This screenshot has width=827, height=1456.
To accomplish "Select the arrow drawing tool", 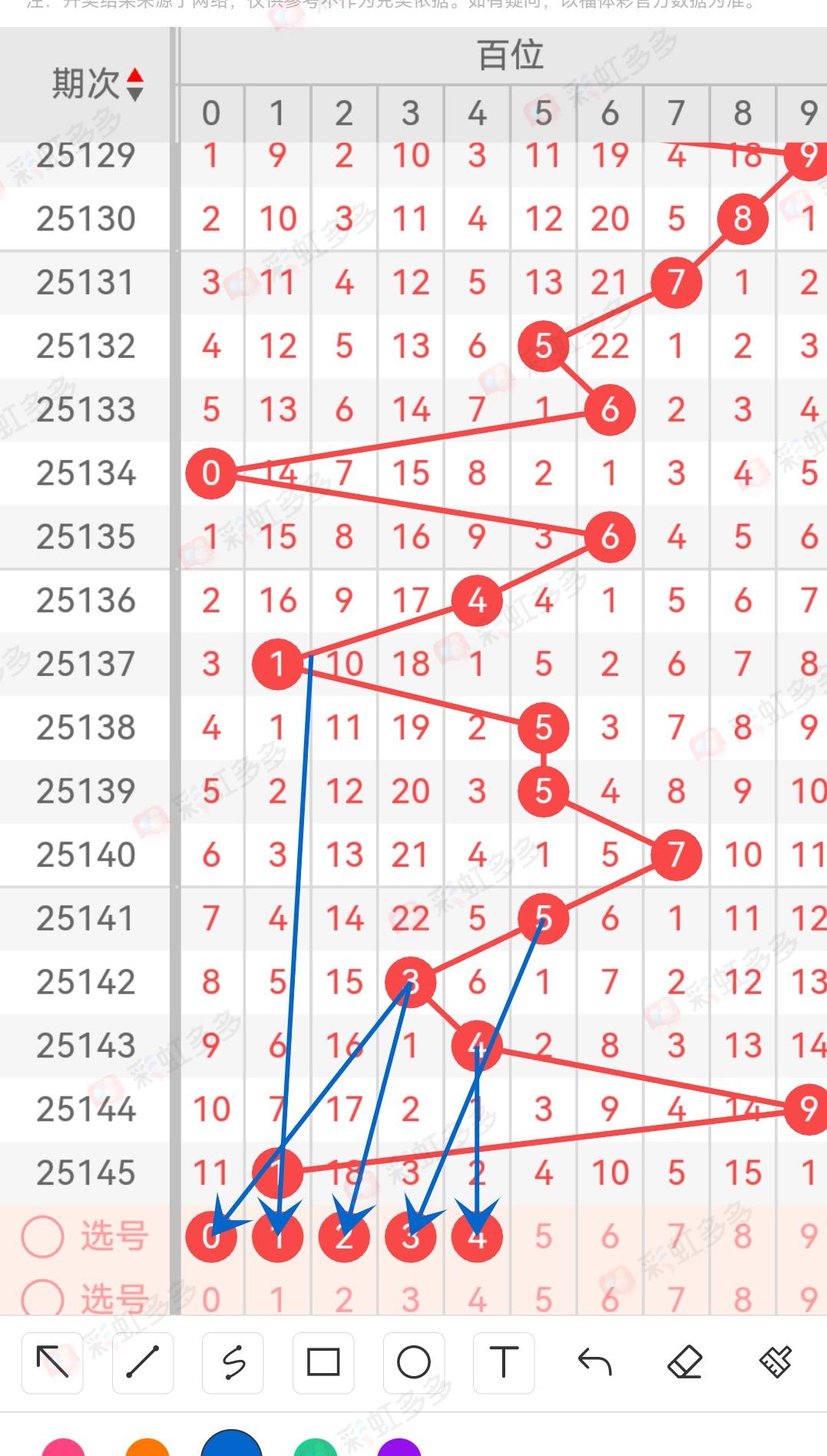I will tap(52, 1363).
